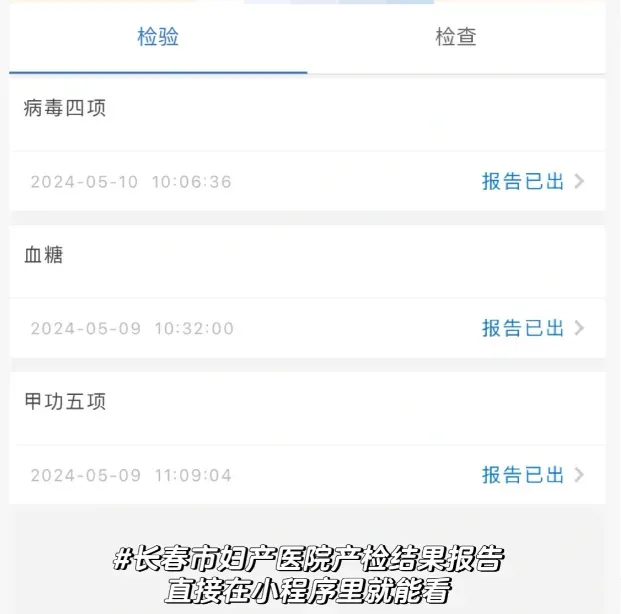Open the 病毒四项 report

tap(532, 181)
